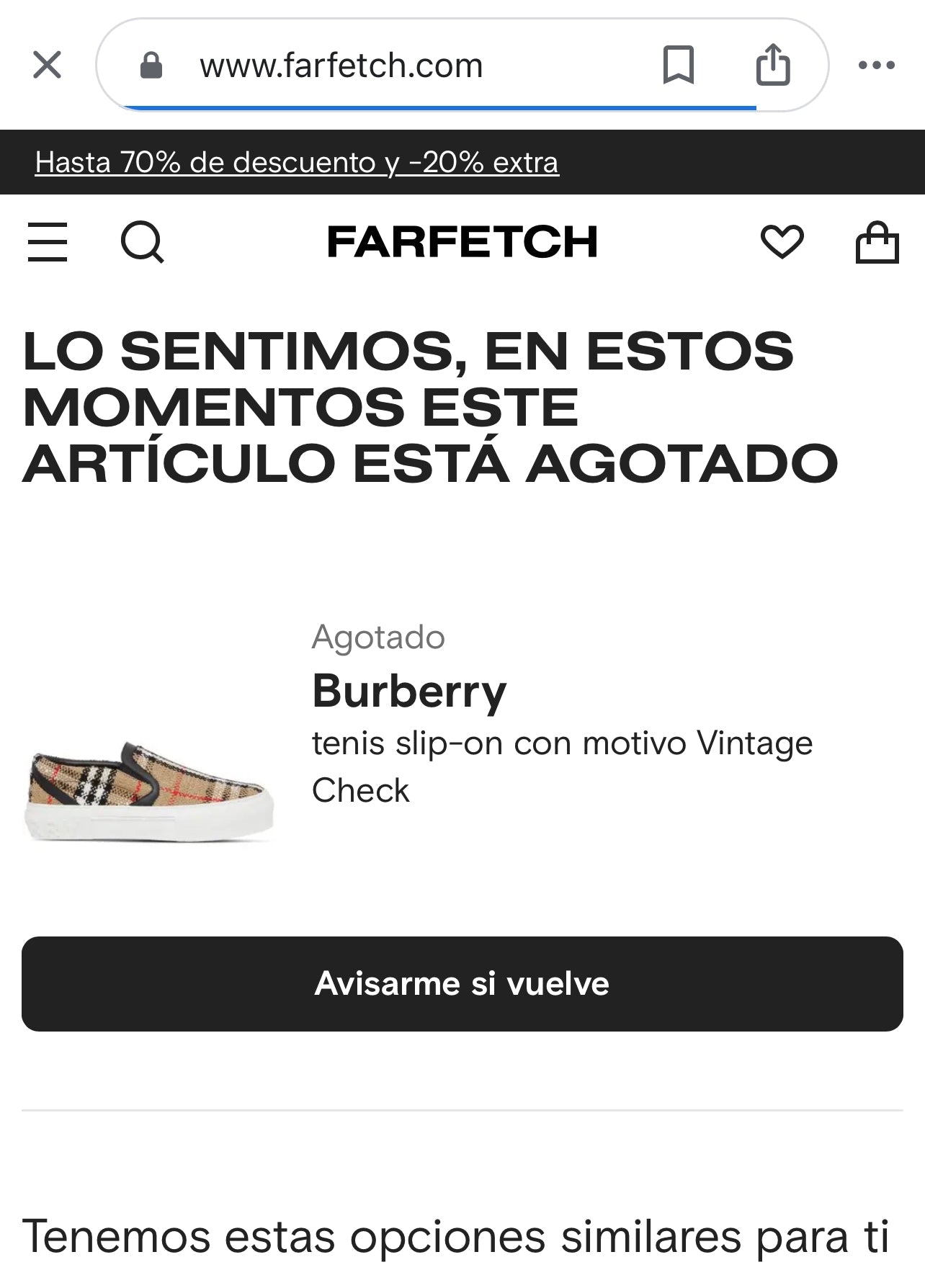Open the hamburger navigation menu

pyautogui.click(x=48, y=242)
